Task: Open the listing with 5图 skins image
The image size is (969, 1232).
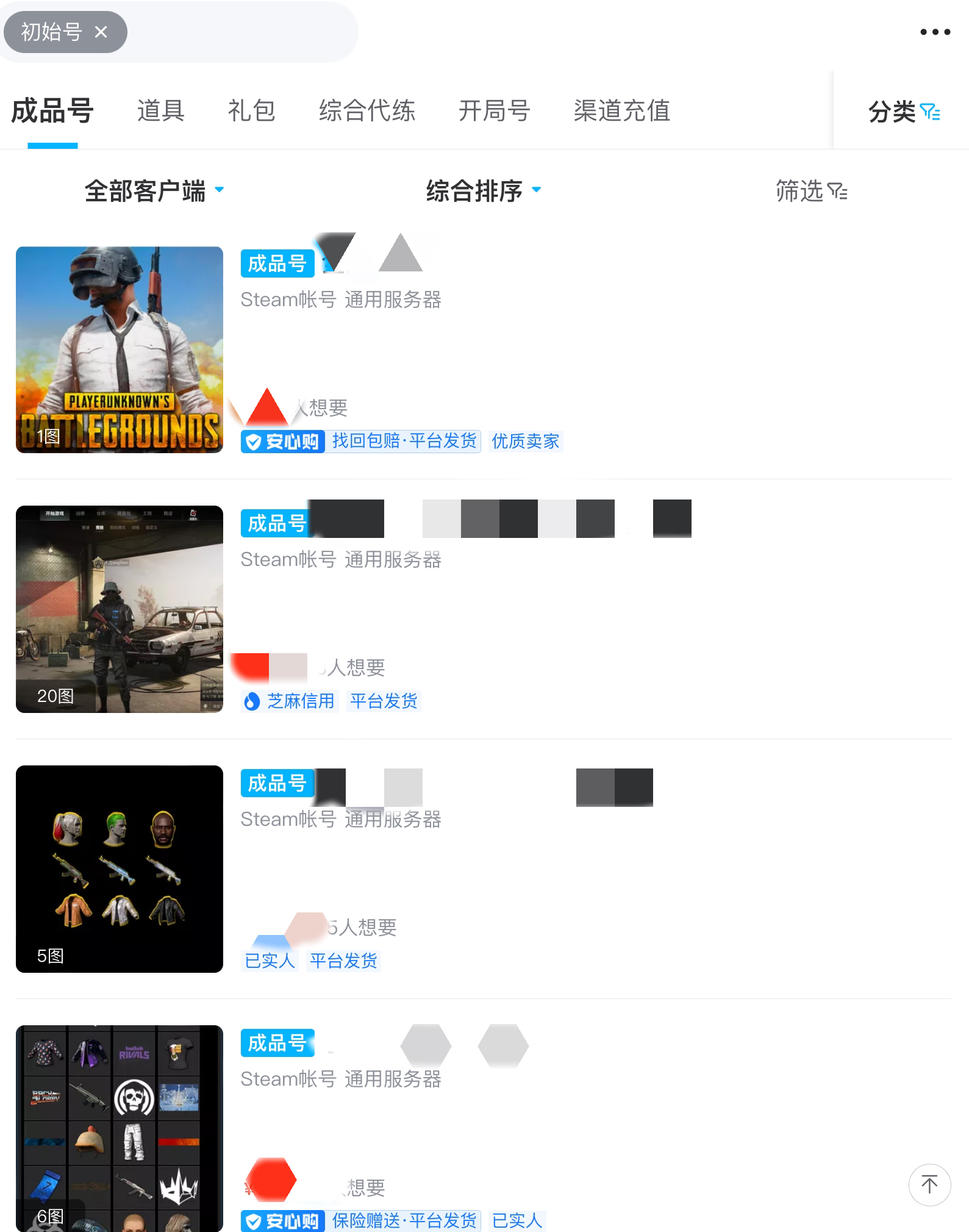Action: [x=120, y=868]
